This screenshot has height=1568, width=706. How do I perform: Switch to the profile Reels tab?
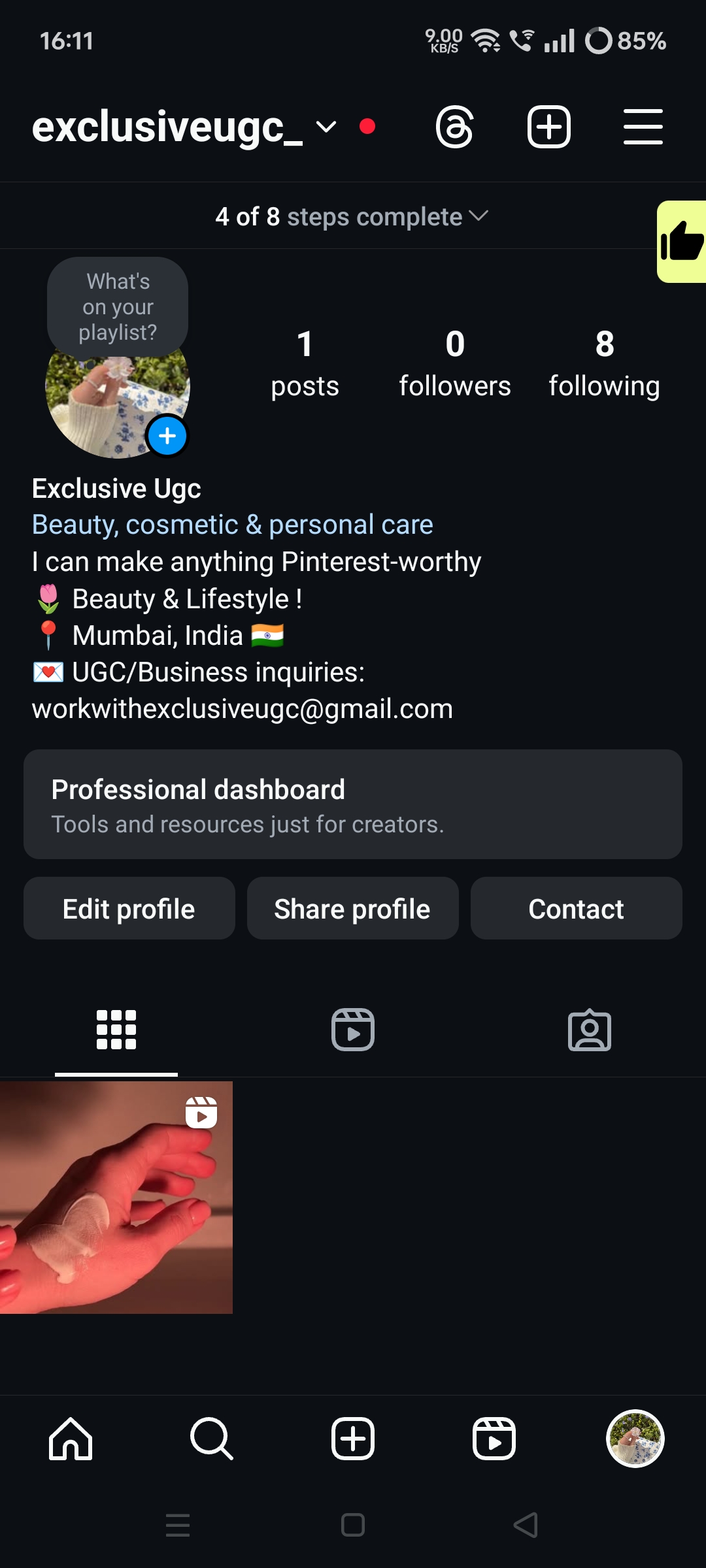click(353, 1030)
